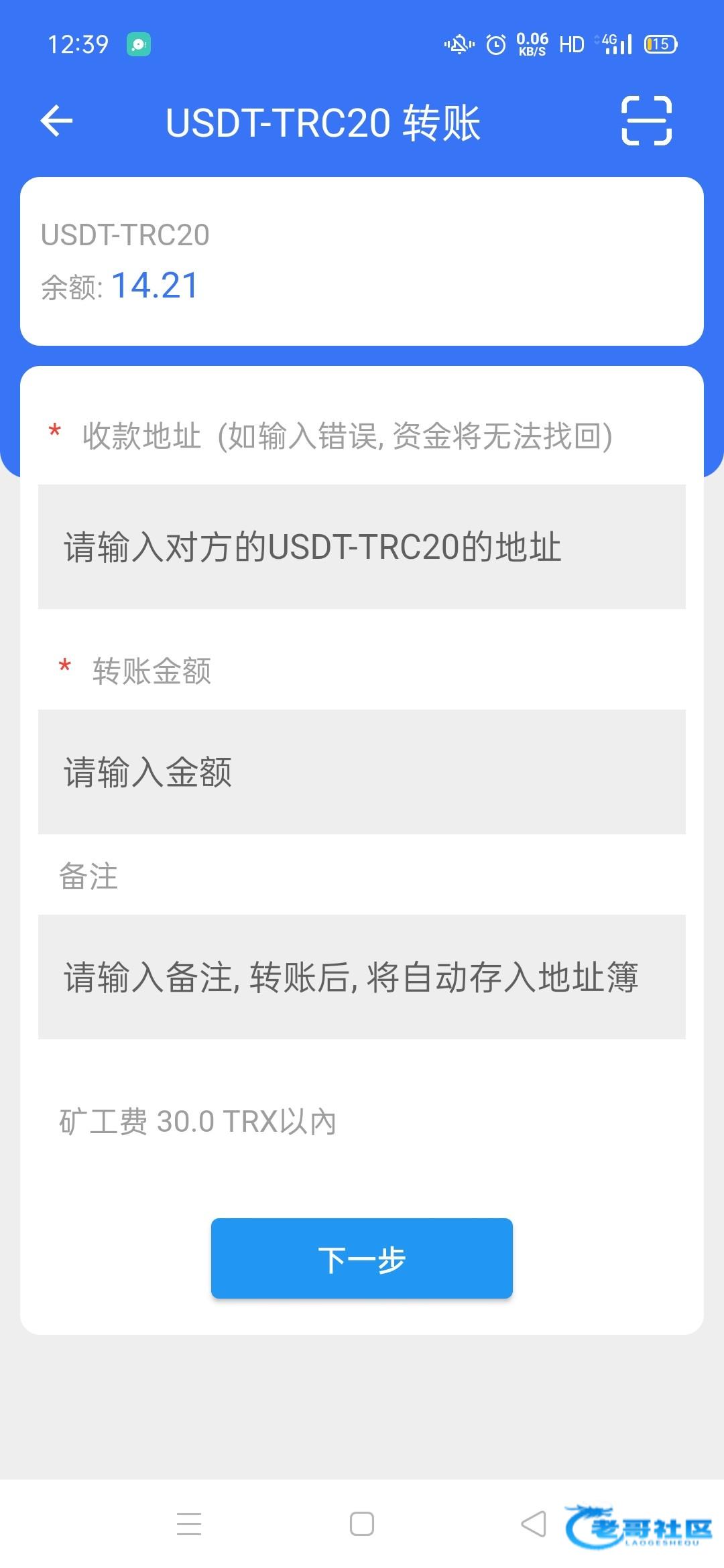Open recent apps from navigation bar
724x1568 pixels.
pyautogui.click(x=189, y=1524)
